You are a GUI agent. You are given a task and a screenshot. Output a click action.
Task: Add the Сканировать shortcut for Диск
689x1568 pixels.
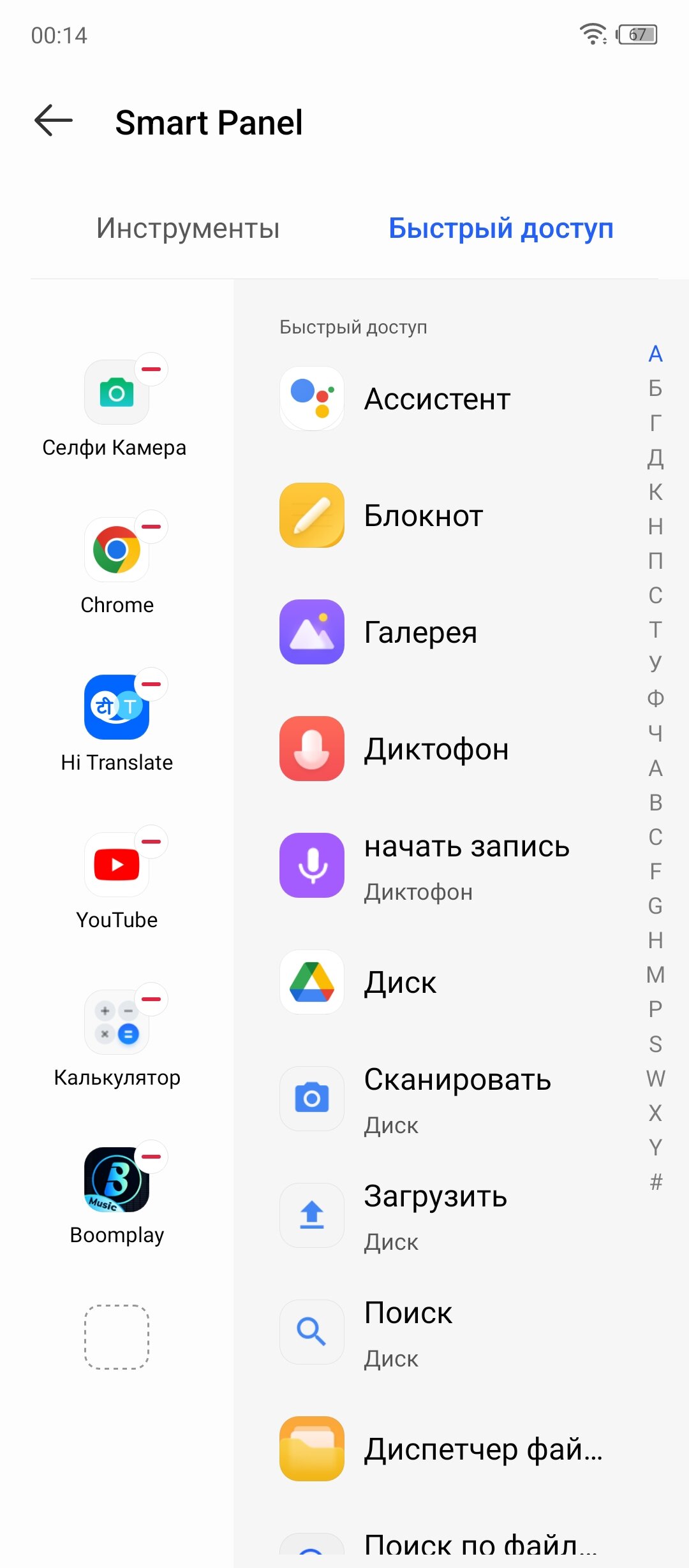pyautogui.click(x=440, y=1099)
